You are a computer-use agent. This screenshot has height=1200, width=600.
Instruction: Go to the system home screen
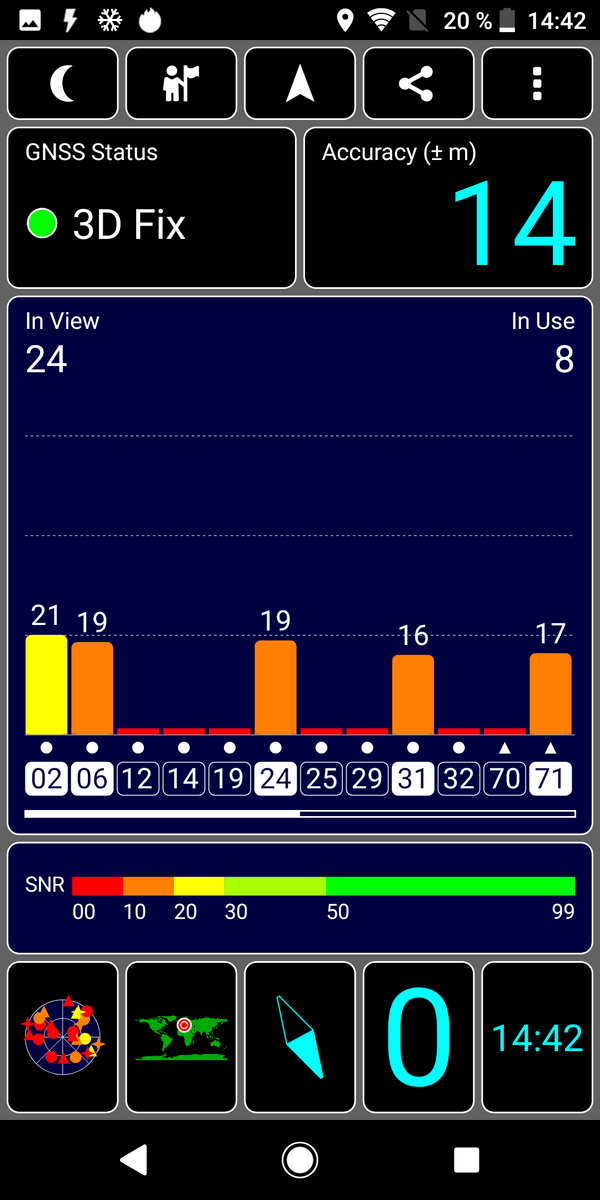point(300,1160)
